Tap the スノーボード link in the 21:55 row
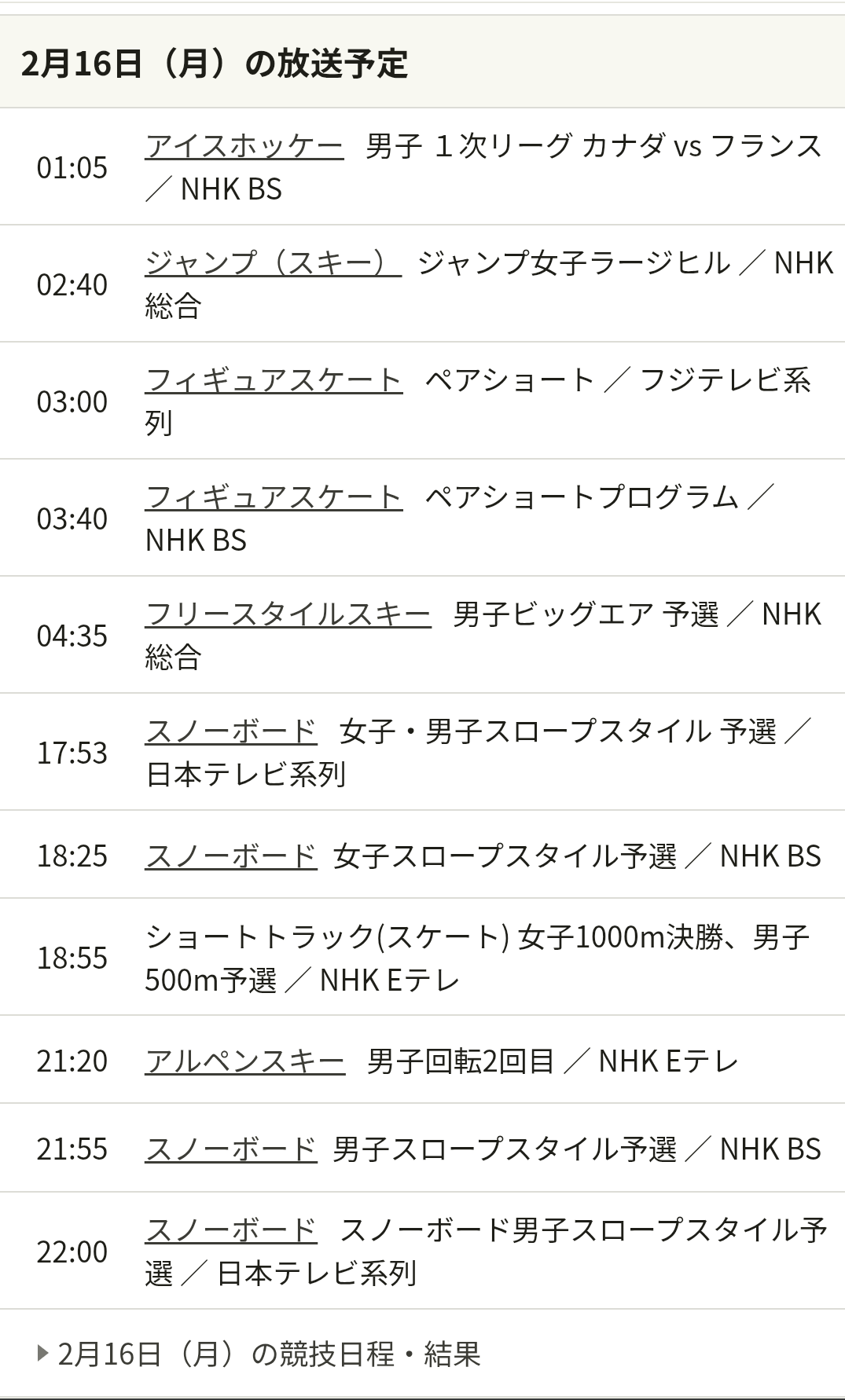The height and width of the screenshot is (1400, 845). 231,1149
